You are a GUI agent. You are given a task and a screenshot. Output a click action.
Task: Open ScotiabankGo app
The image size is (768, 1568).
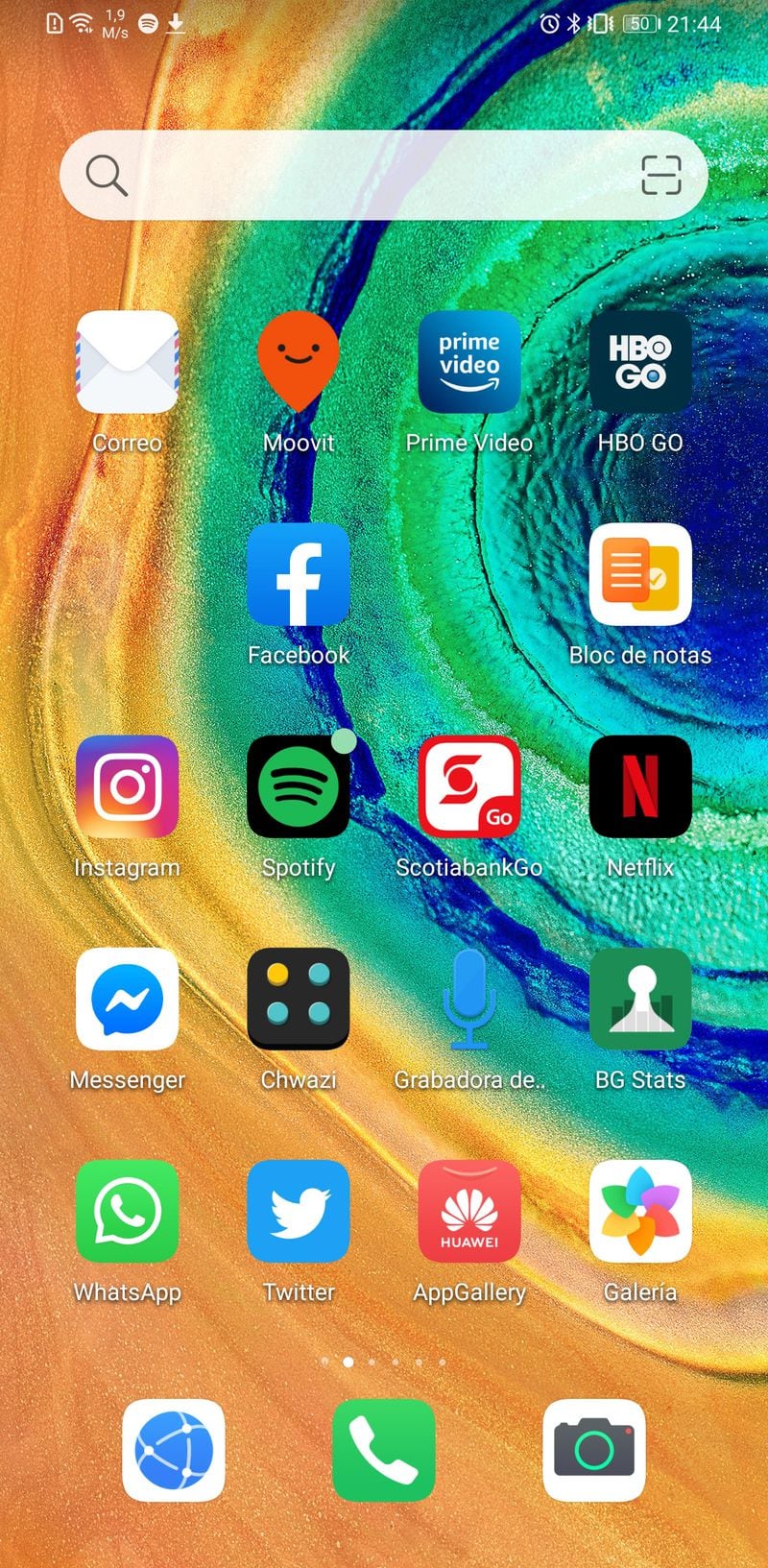pos(469,786)
